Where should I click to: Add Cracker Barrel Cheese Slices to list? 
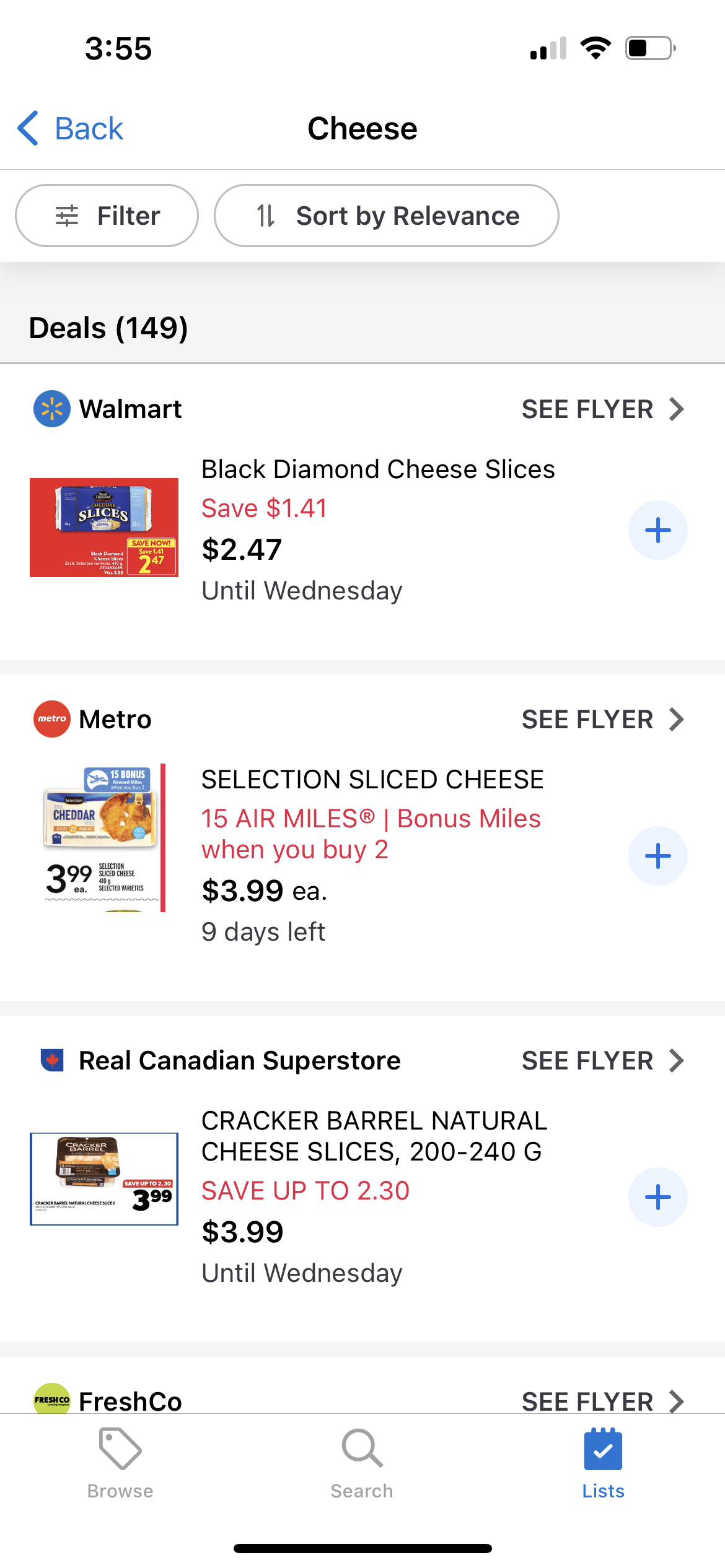click(657, 1196)
